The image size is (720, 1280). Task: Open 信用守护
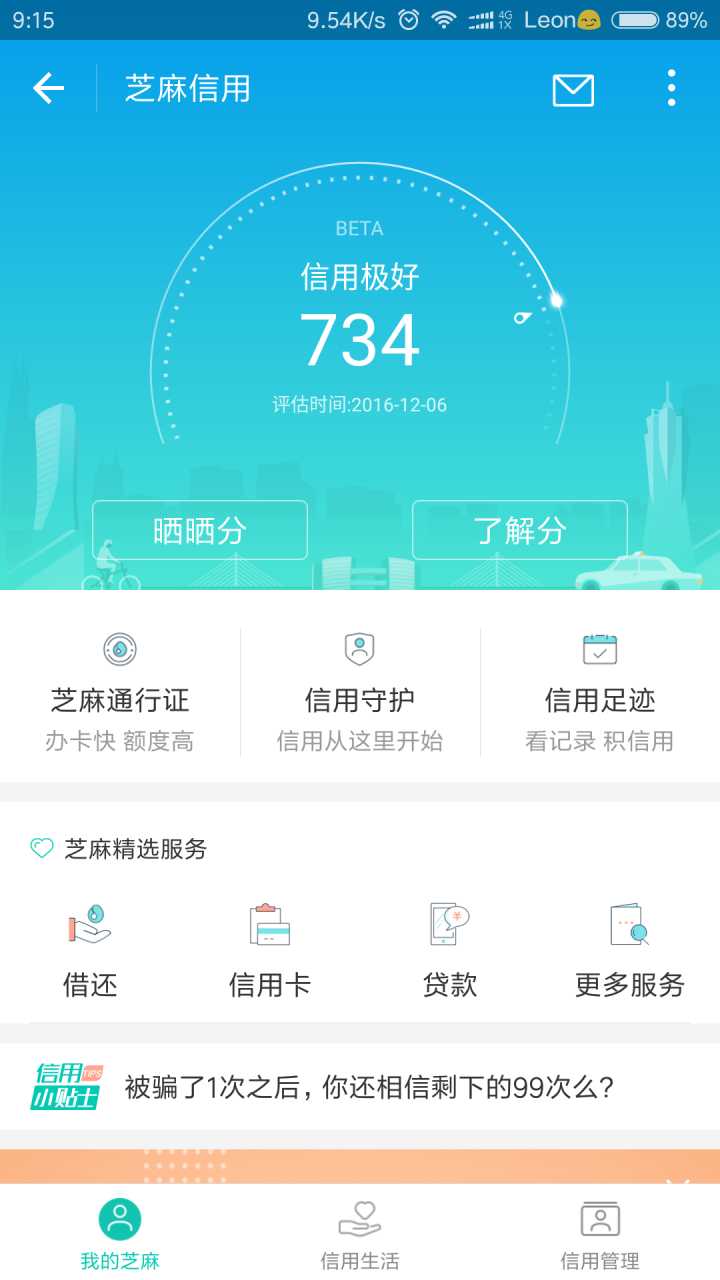[360, 692]
